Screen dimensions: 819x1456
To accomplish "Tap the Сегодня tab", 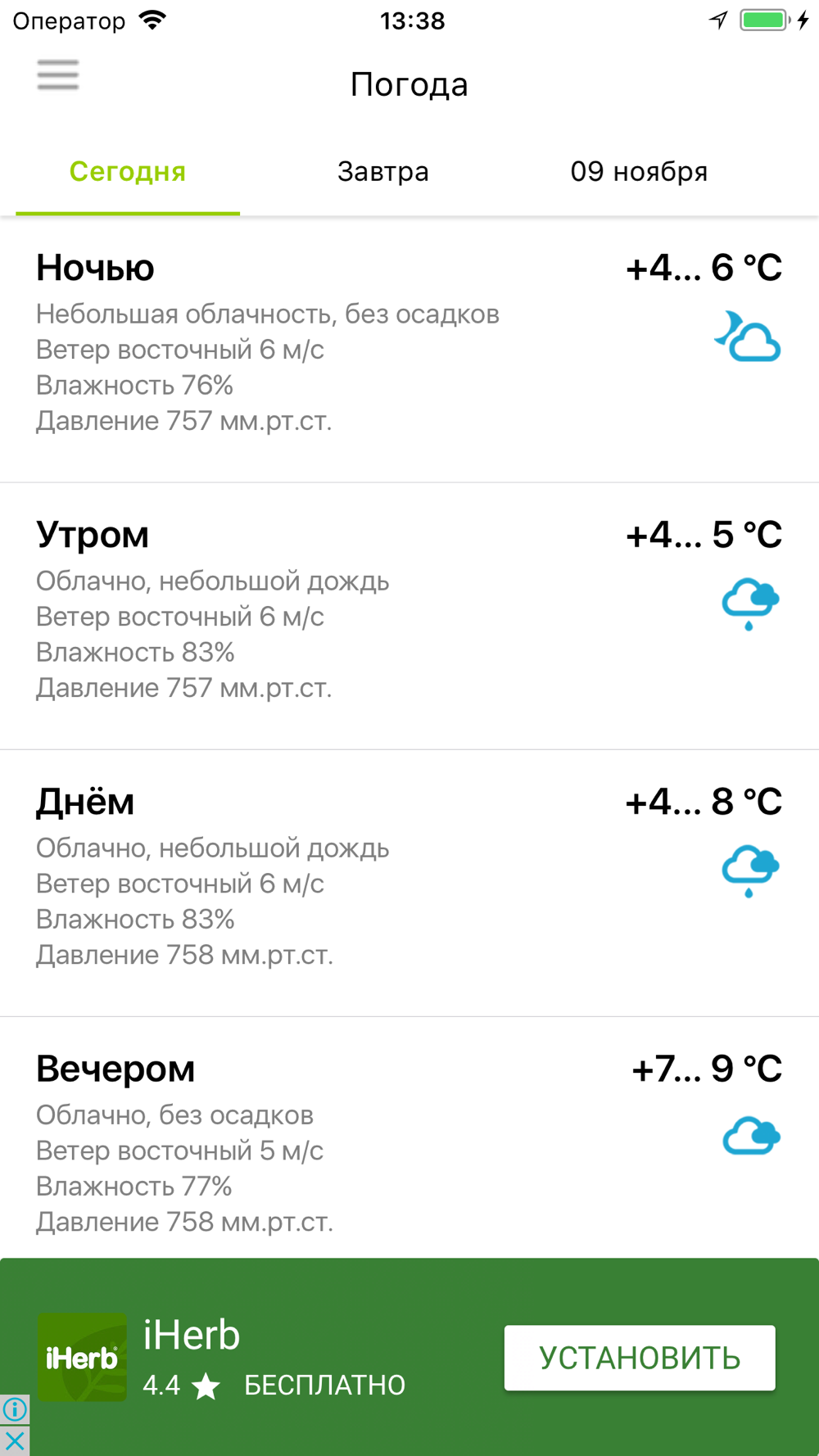I will (128, 172).
